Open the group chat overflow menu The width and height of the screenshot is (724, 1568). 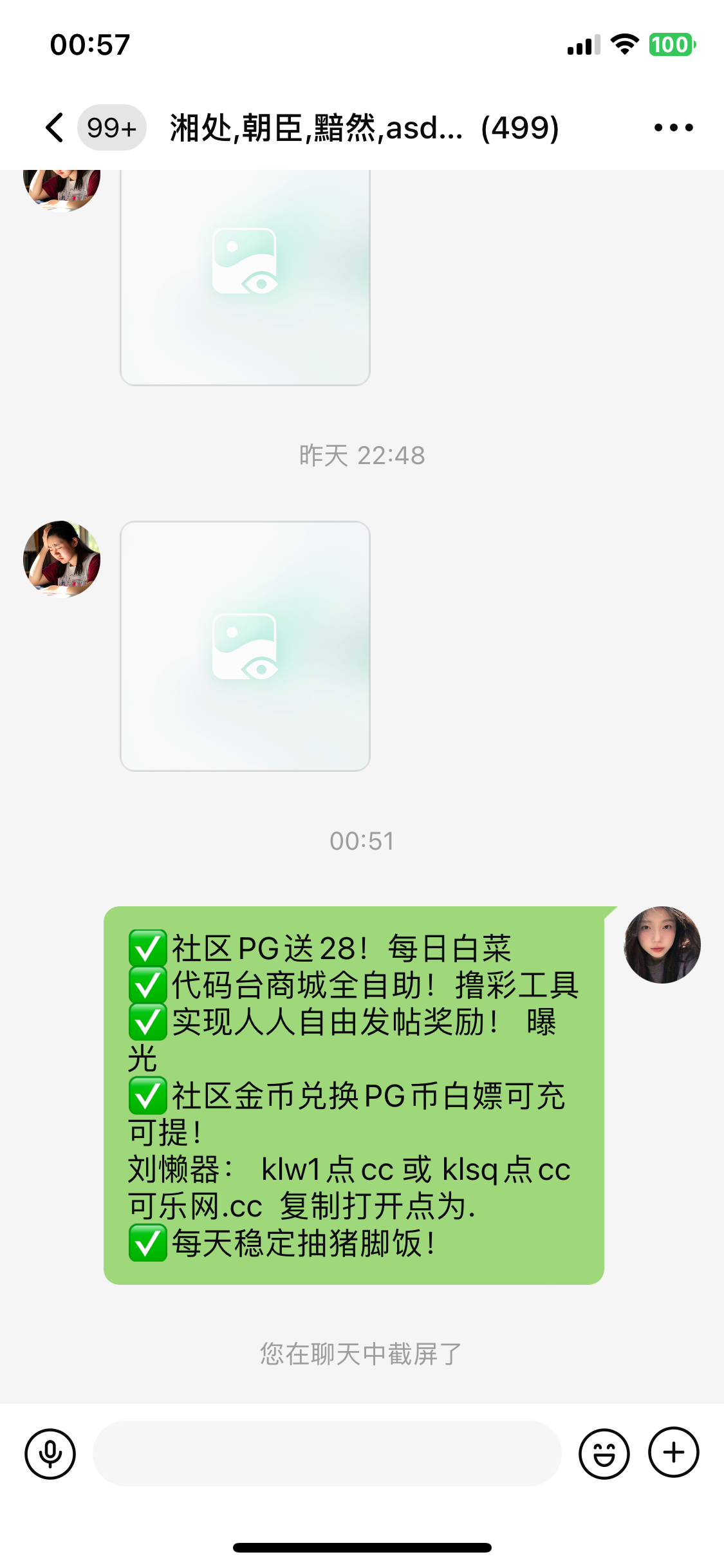(673, 127)
